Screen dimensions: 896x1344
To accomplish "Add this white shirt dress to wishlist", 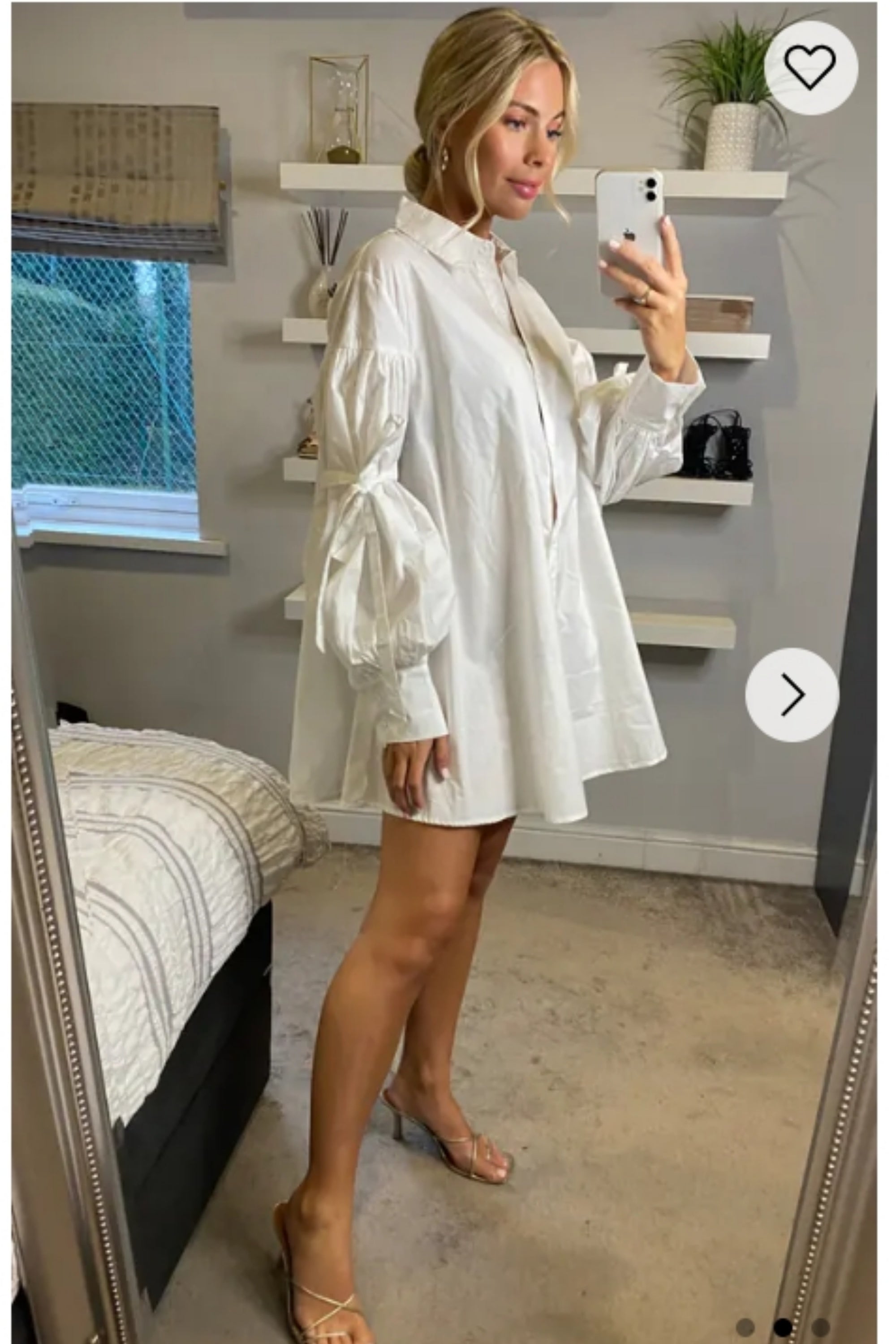I will pos(810,68).
